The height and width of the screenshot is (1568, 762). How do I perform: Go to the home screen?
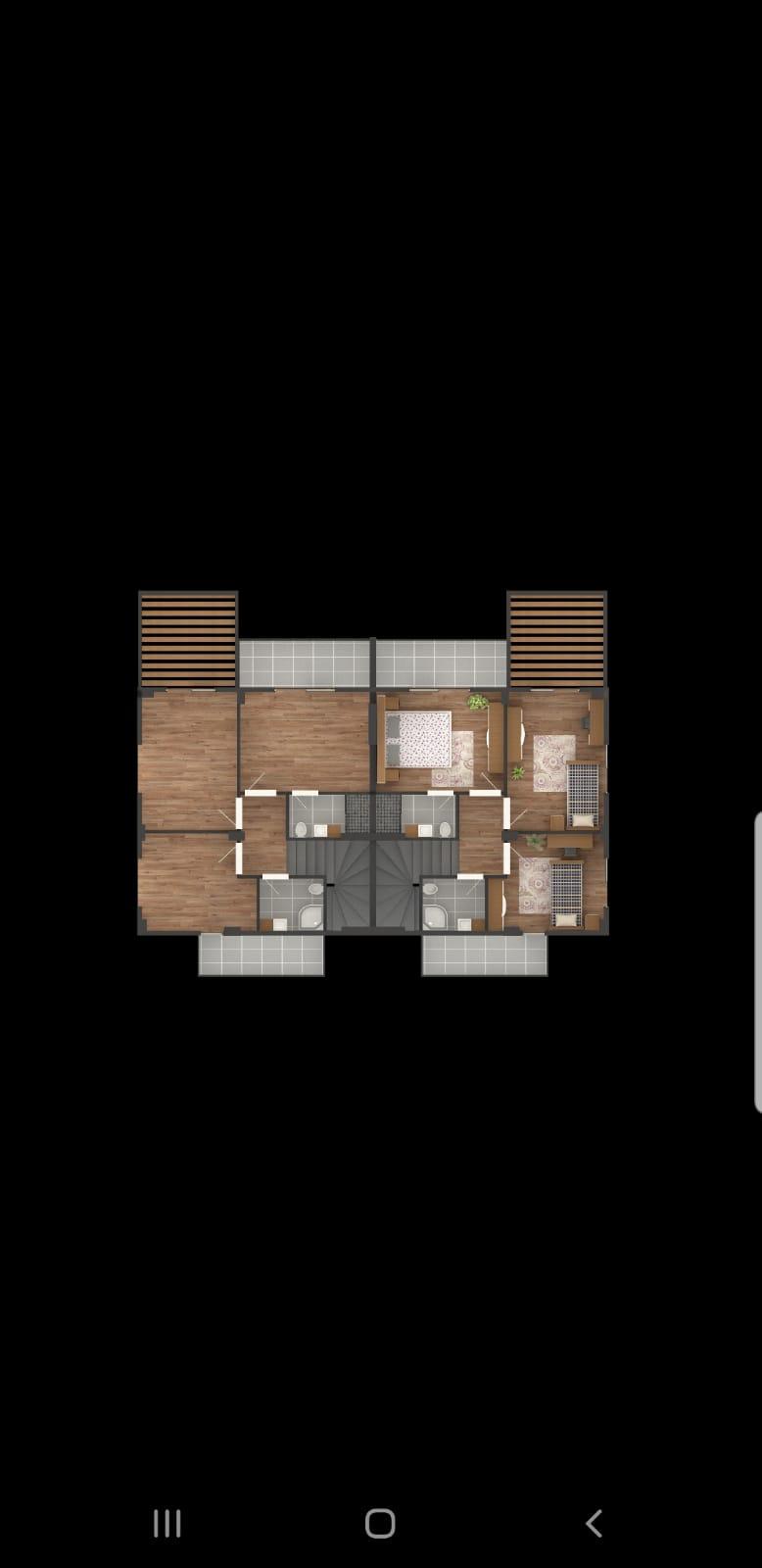pyautogui.click(x=380, y=1523)
